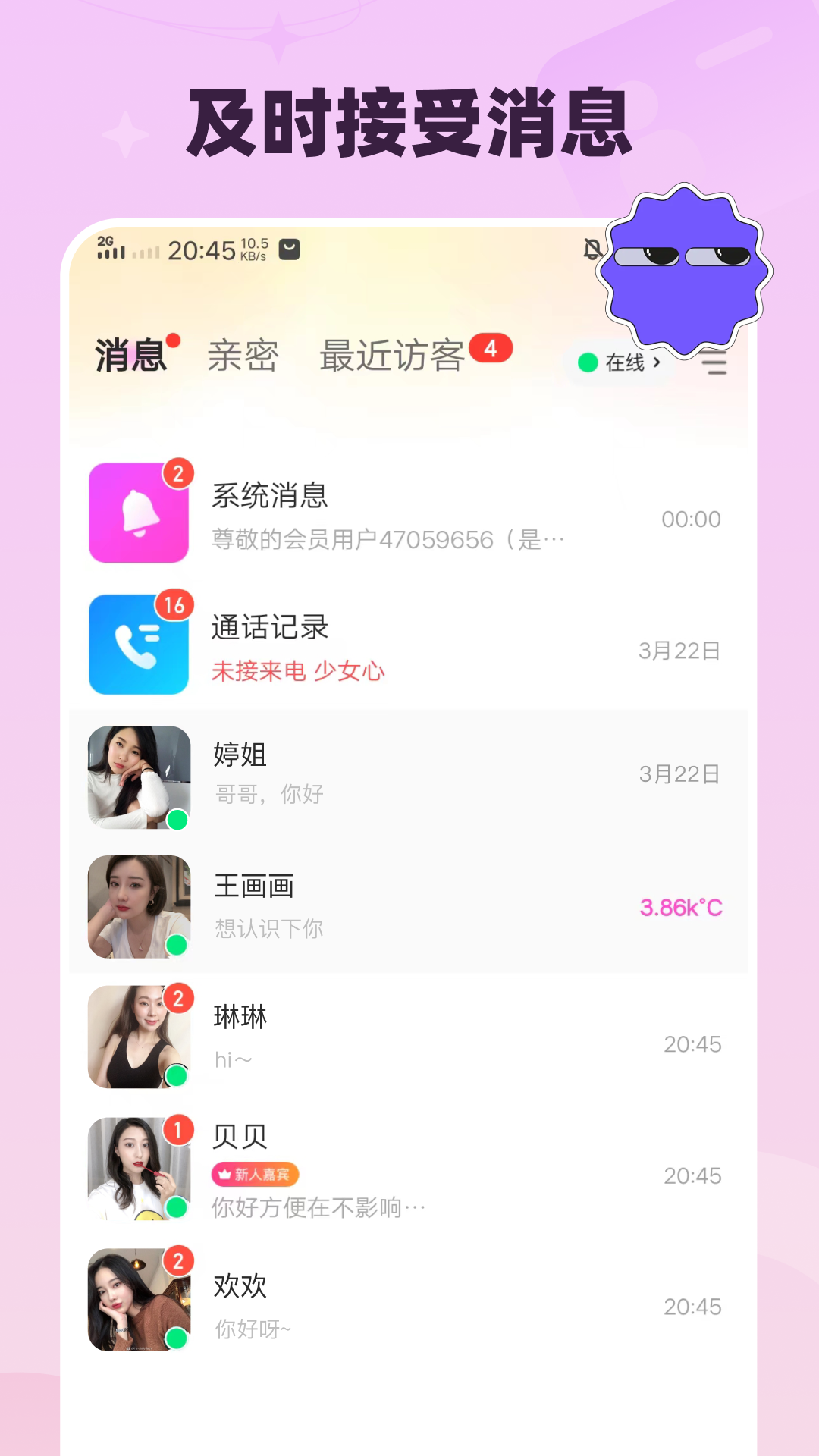Screen dimensions: 819x1456
Task: Tap the app store icon in status bar
Action: coord(289,247)
